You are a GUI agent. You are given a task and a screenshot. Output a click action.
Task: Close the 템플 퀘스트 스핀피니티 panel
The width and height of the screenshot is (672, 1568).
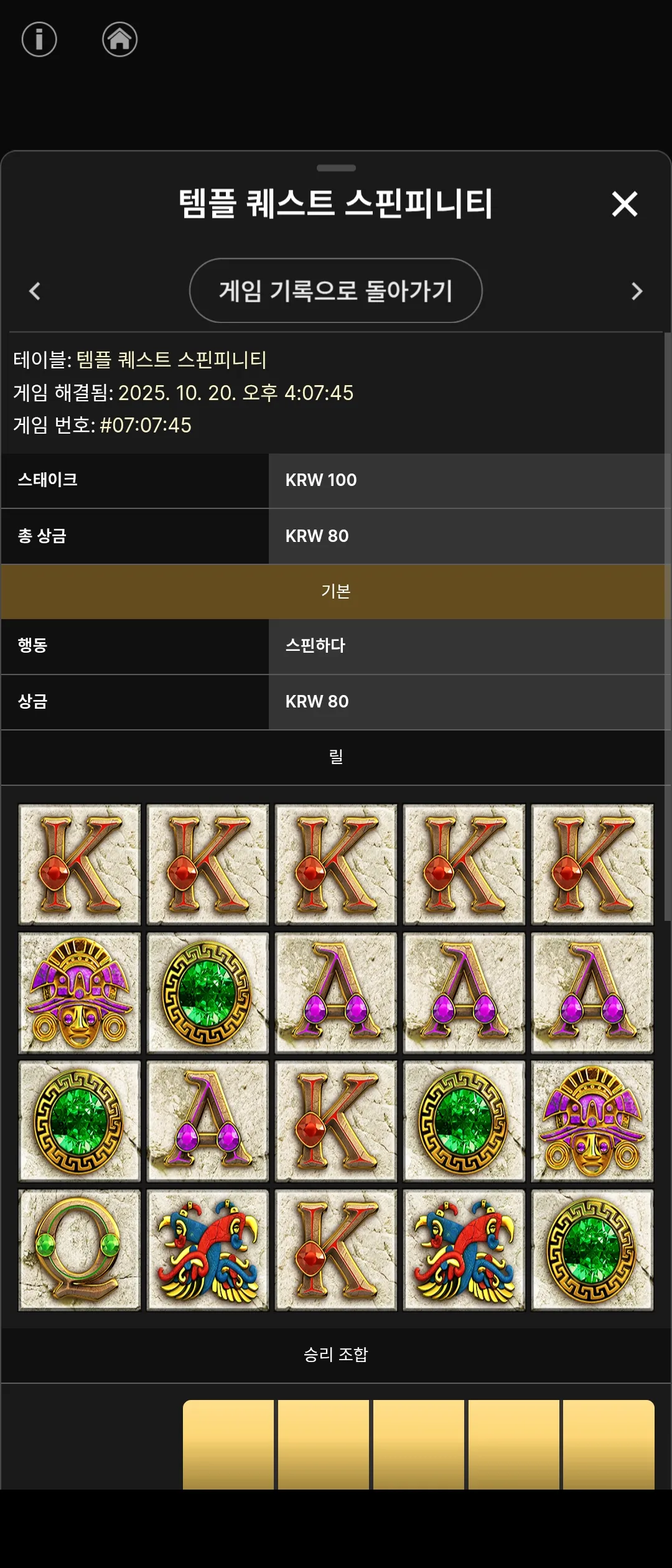(x=624, y=203)
